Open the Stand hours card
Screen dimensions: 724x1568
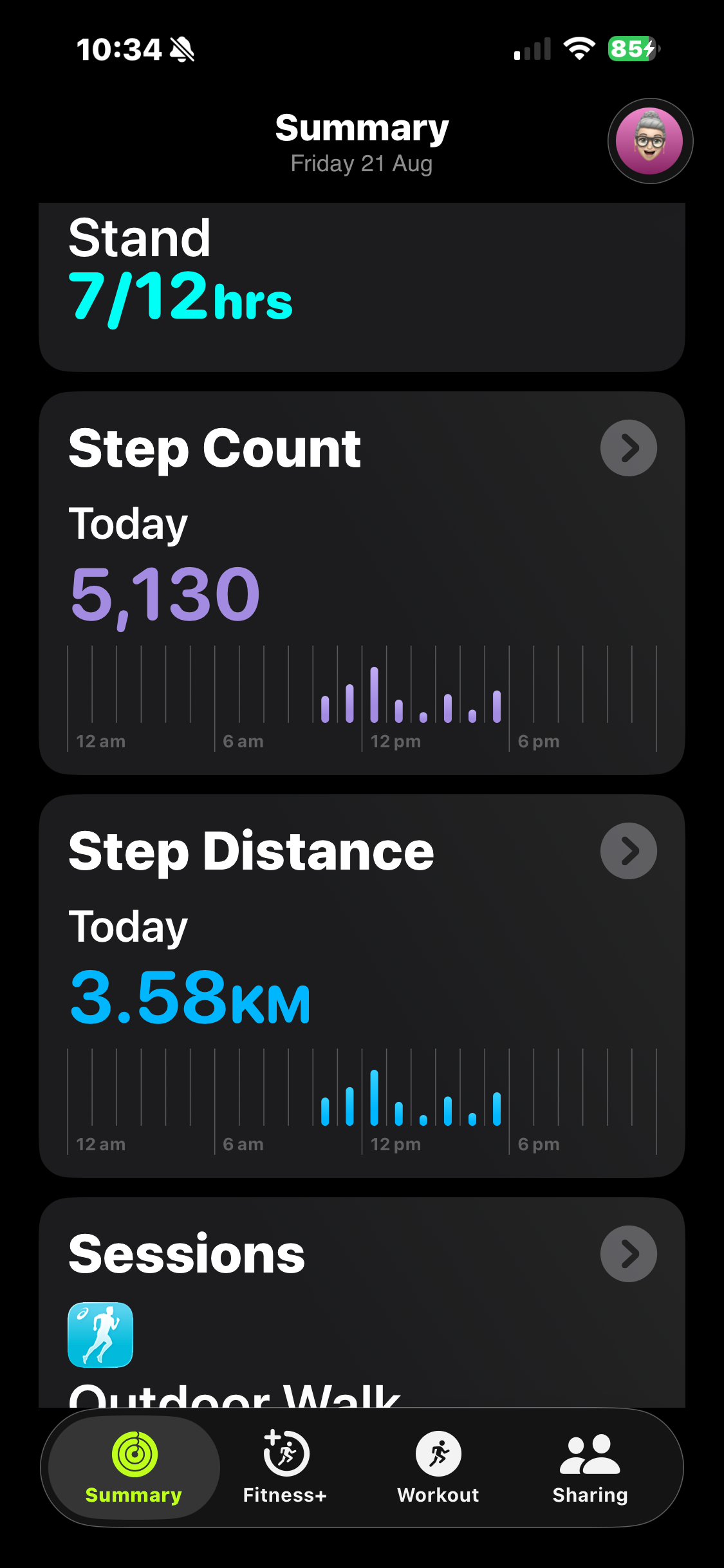[362, 287]
